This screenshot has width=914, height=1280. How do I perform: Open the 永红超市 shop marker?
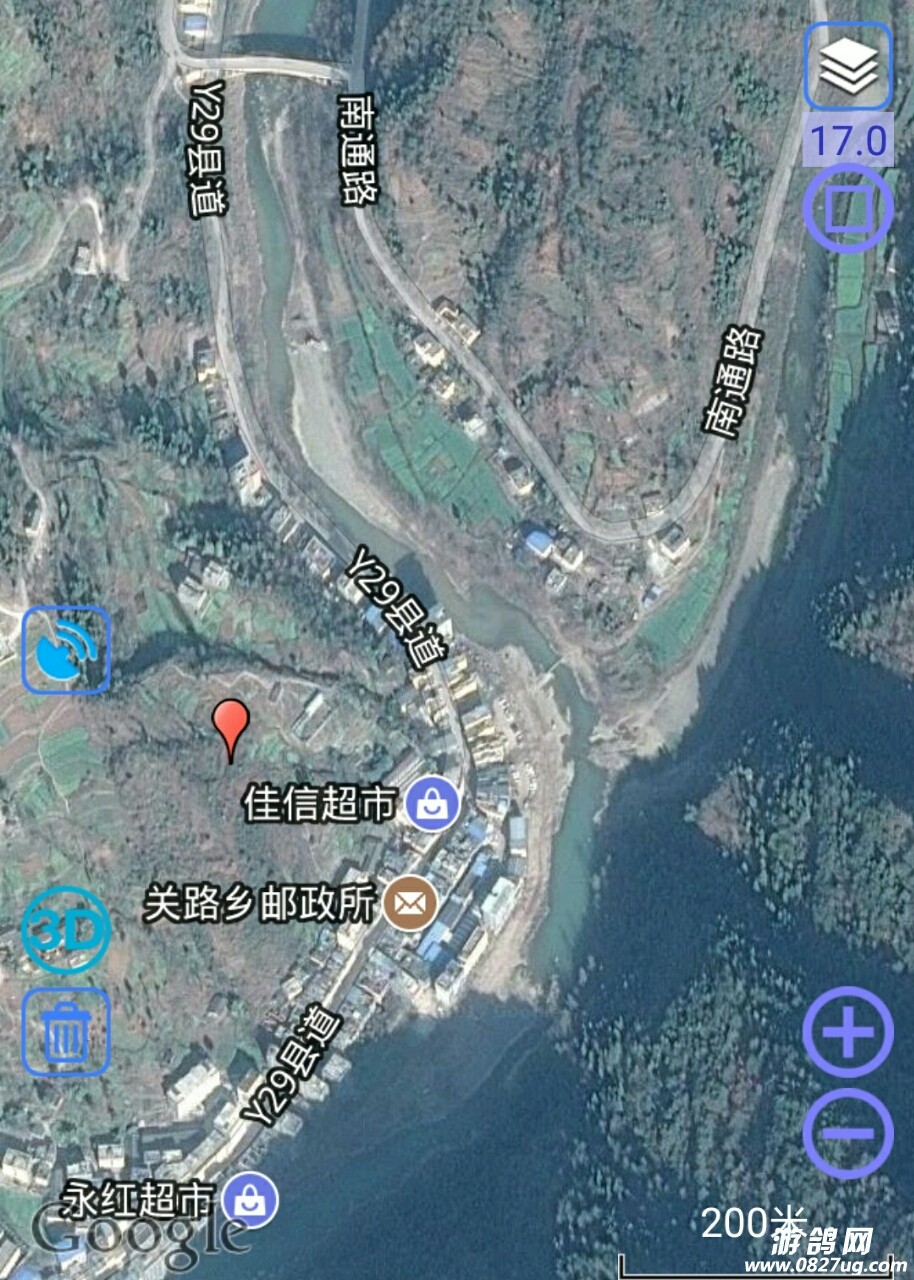pyautogui.click(x=250, y=1200)
